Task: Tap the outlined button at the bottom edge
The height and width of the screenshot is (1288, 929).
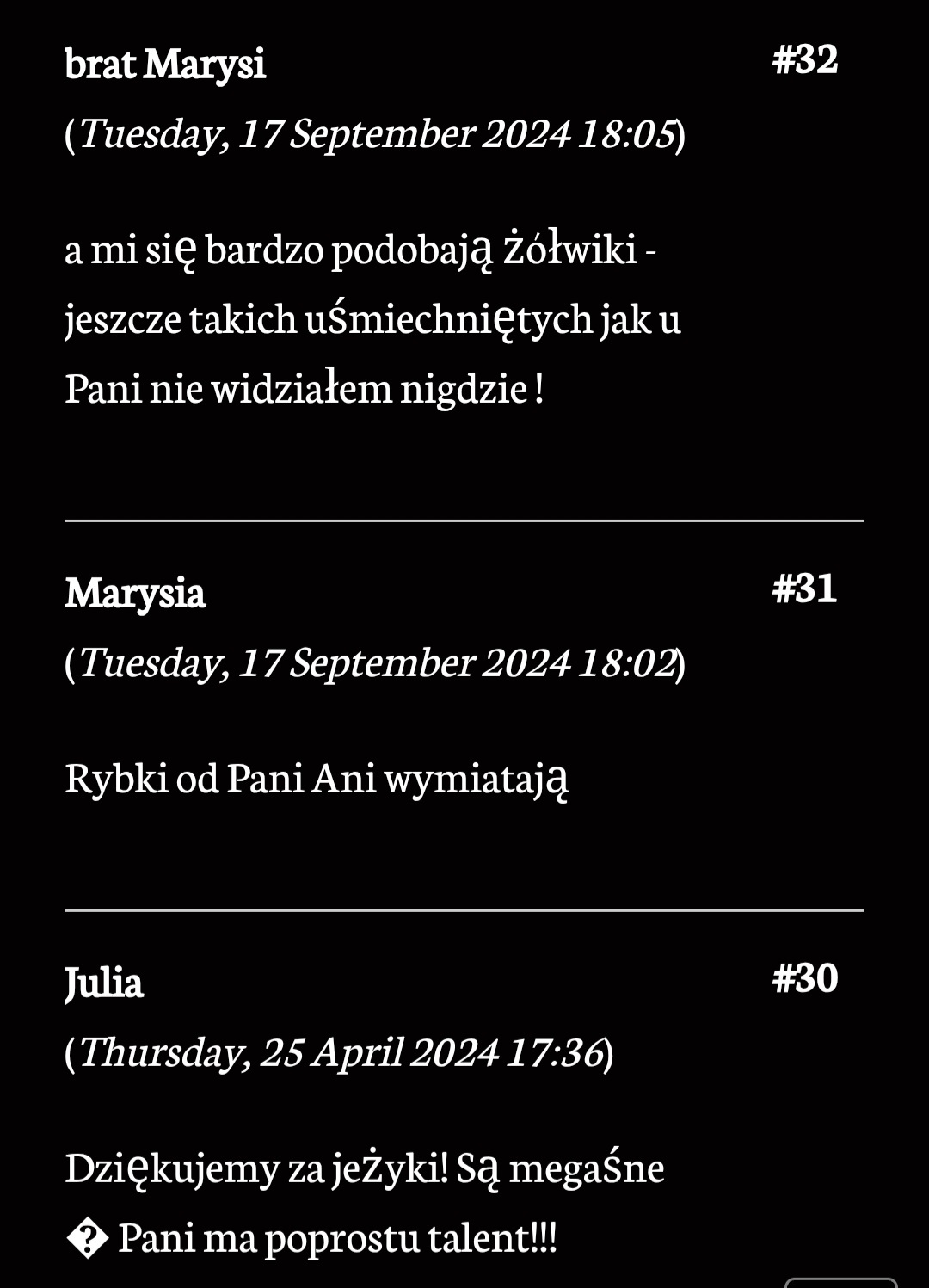Action: click(840, 1283)
